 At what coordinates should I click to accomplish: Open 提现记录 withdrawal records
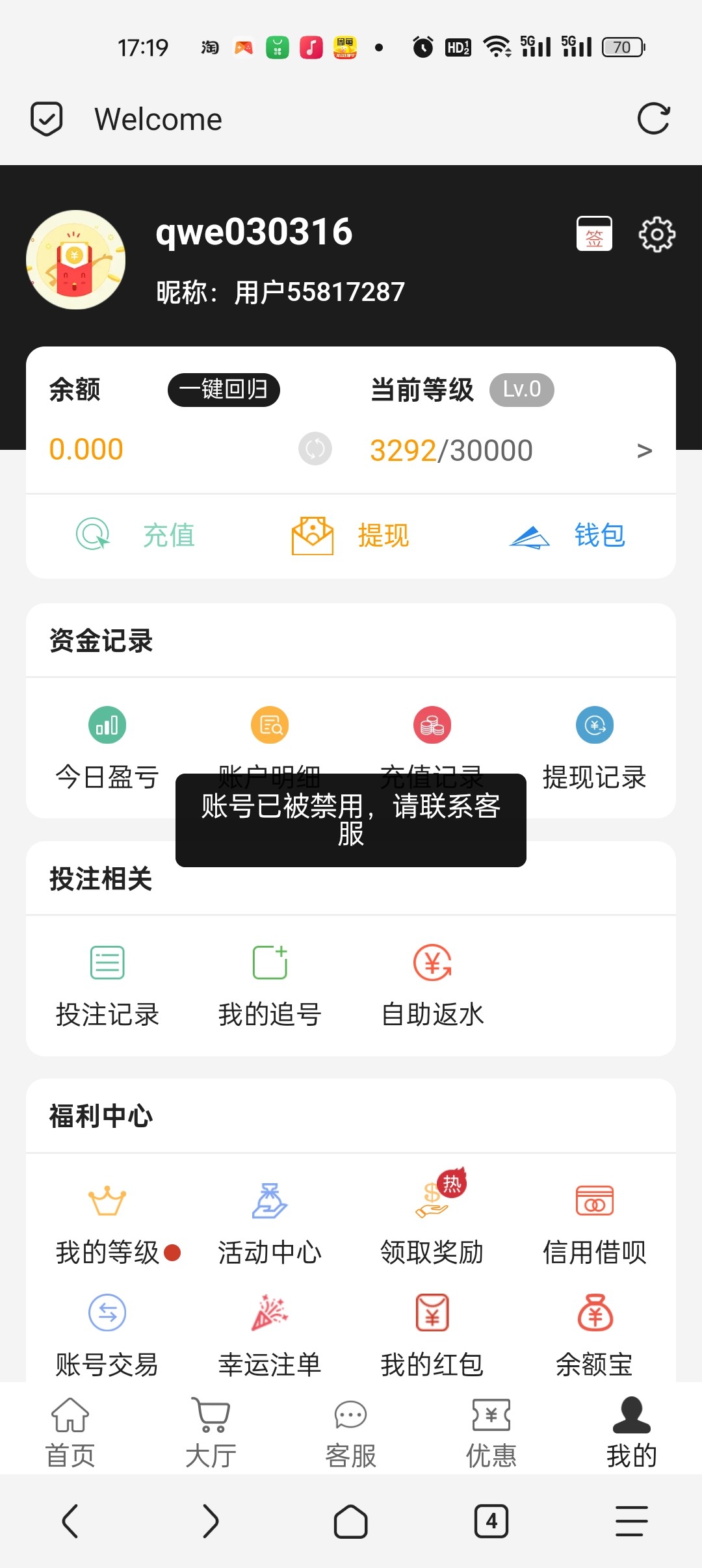pos(594,748)
